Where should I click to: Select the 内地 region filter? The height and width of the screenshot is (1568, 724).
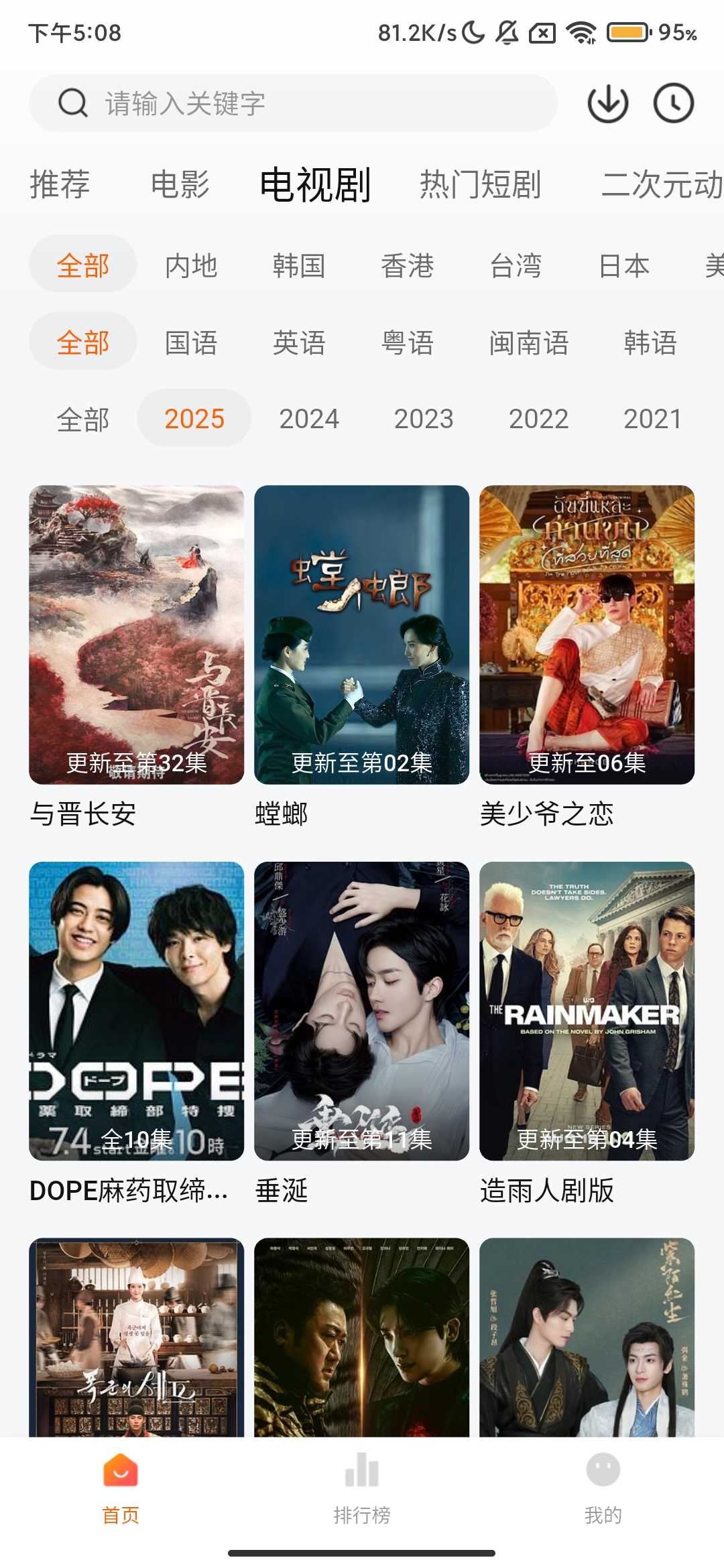tap(192, 266)
